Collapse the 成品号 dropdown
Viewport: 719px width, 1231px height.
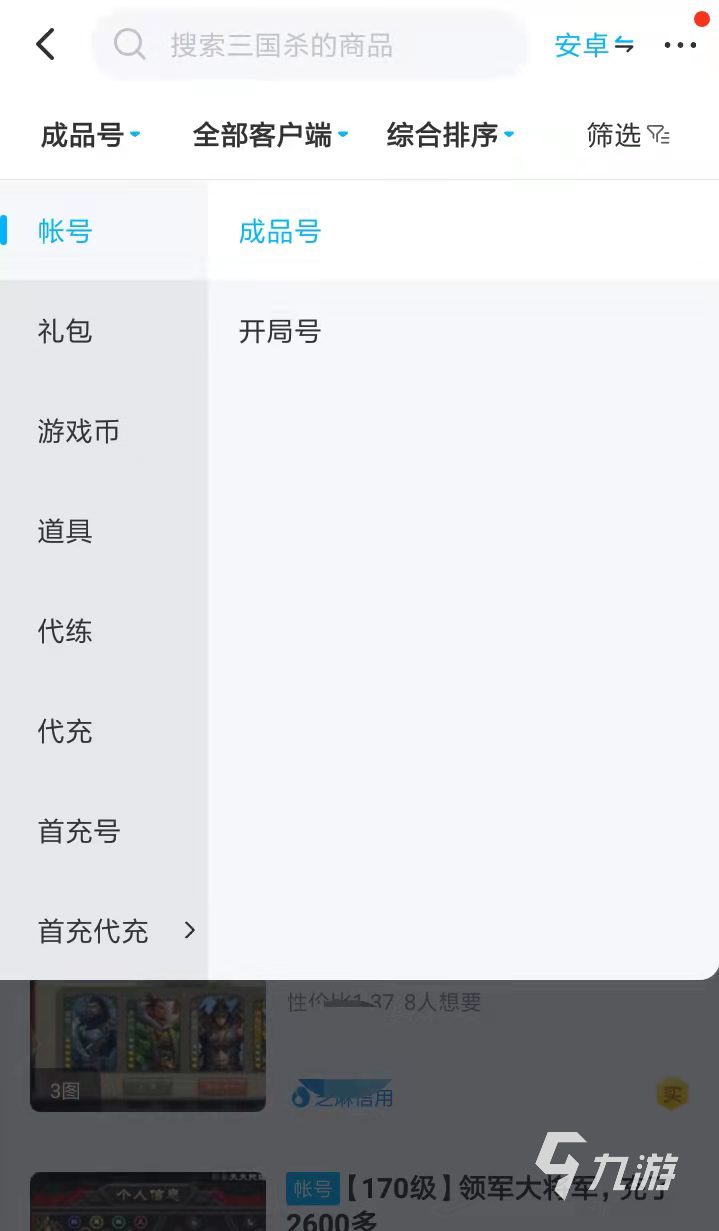pos(90,135)
